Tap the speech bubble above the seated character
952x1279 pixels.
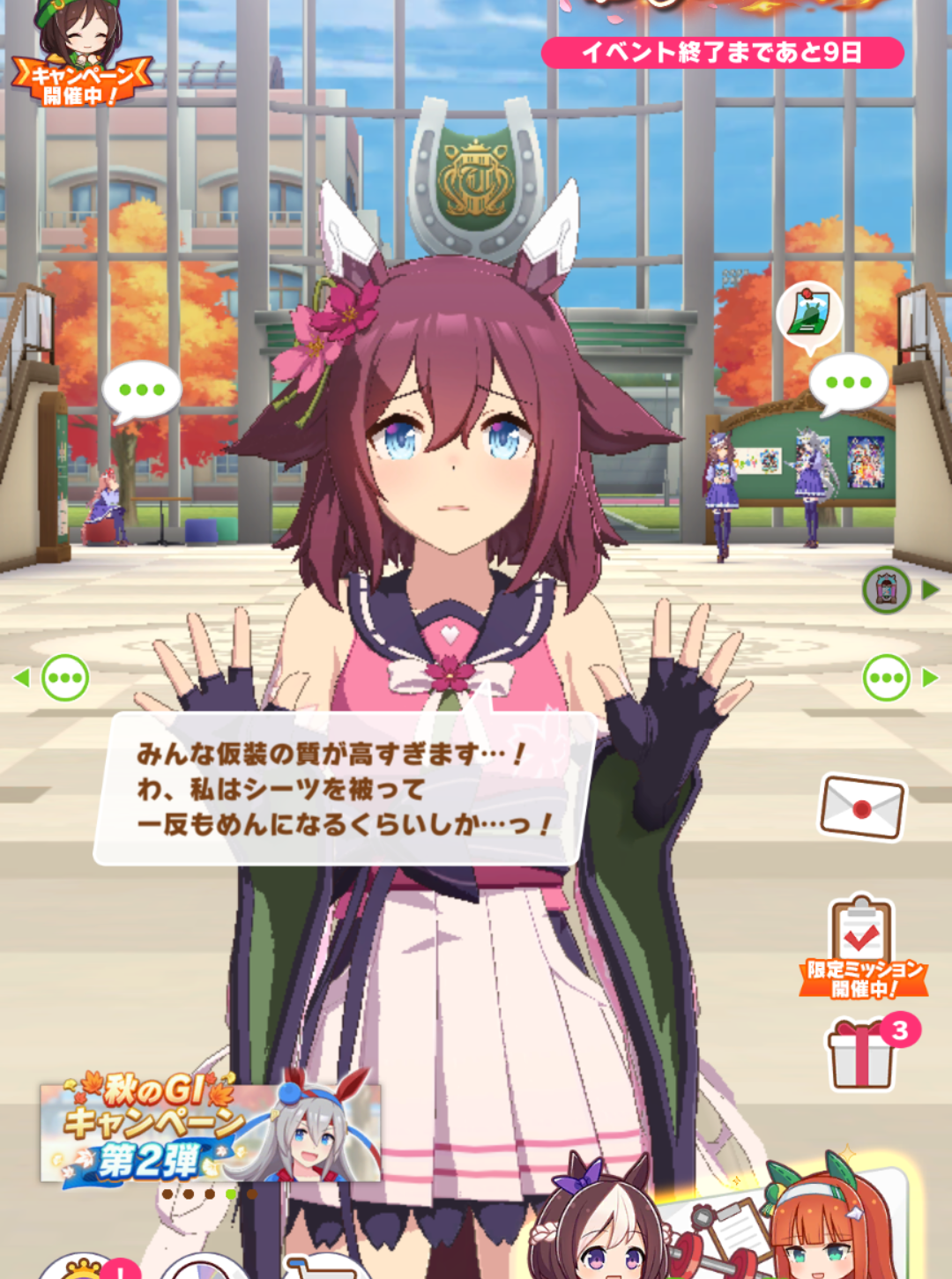(141, 390)
